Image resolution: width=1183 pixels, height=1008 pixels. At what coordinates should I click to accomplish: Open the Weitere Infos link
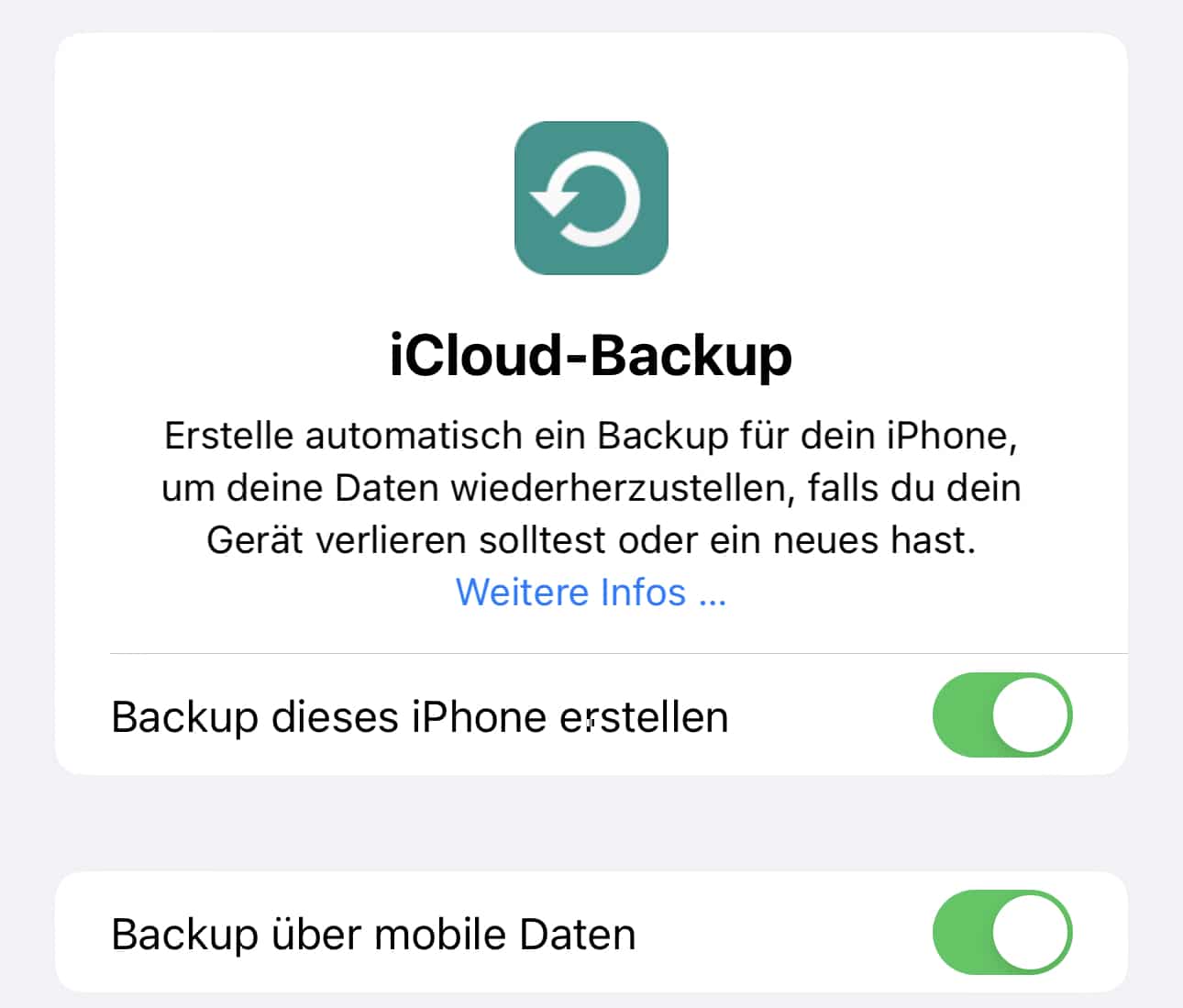point(591,593)
